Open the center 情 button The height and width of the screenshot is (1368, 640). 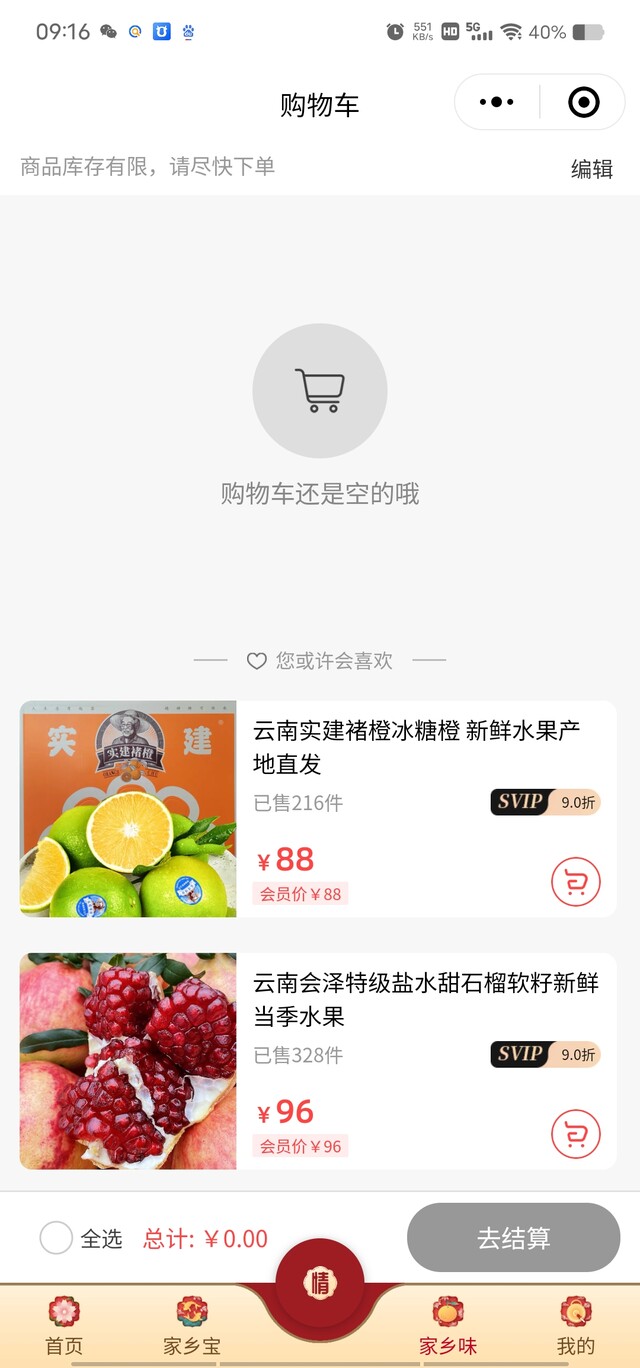(x=320, y=1282)
